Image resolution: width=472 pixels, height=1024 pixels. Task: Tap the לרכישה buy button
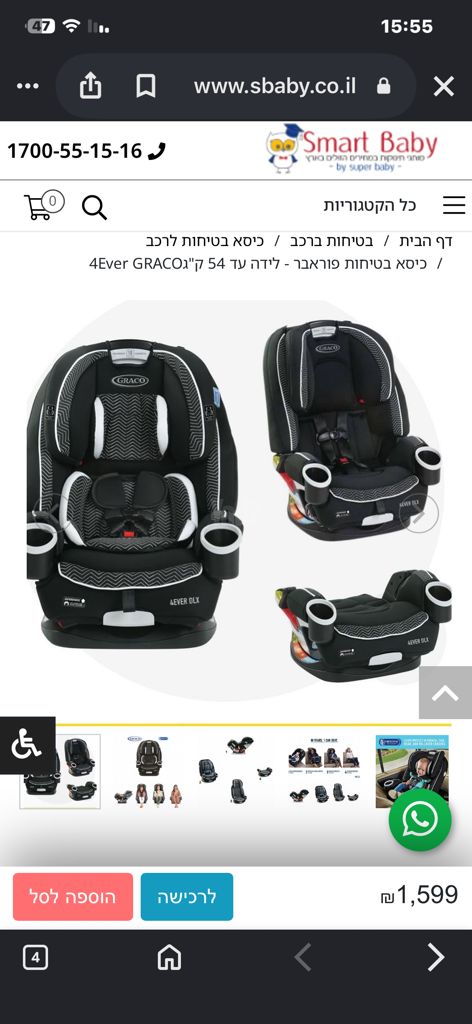click(x=187, y=897)
